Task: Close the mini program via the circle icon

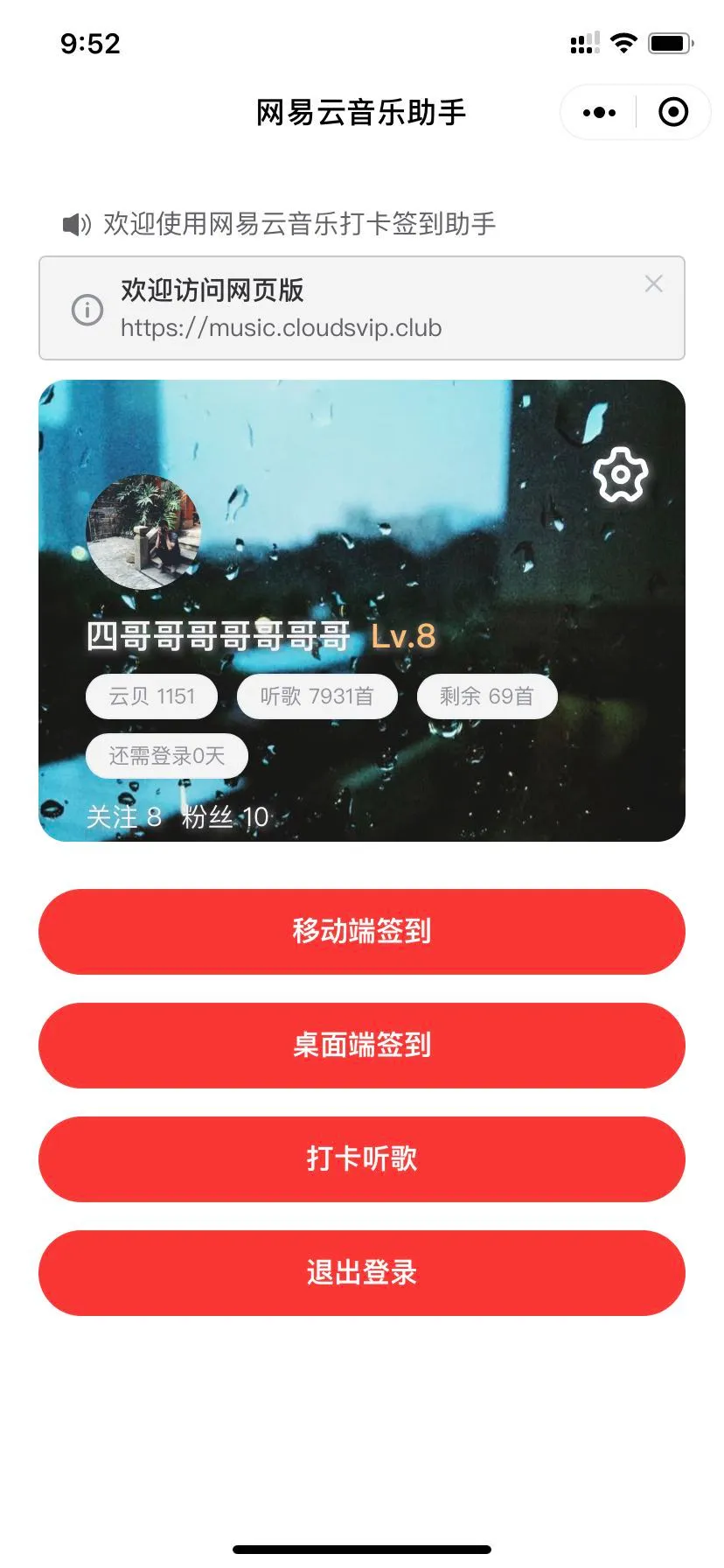Action: 672,113
